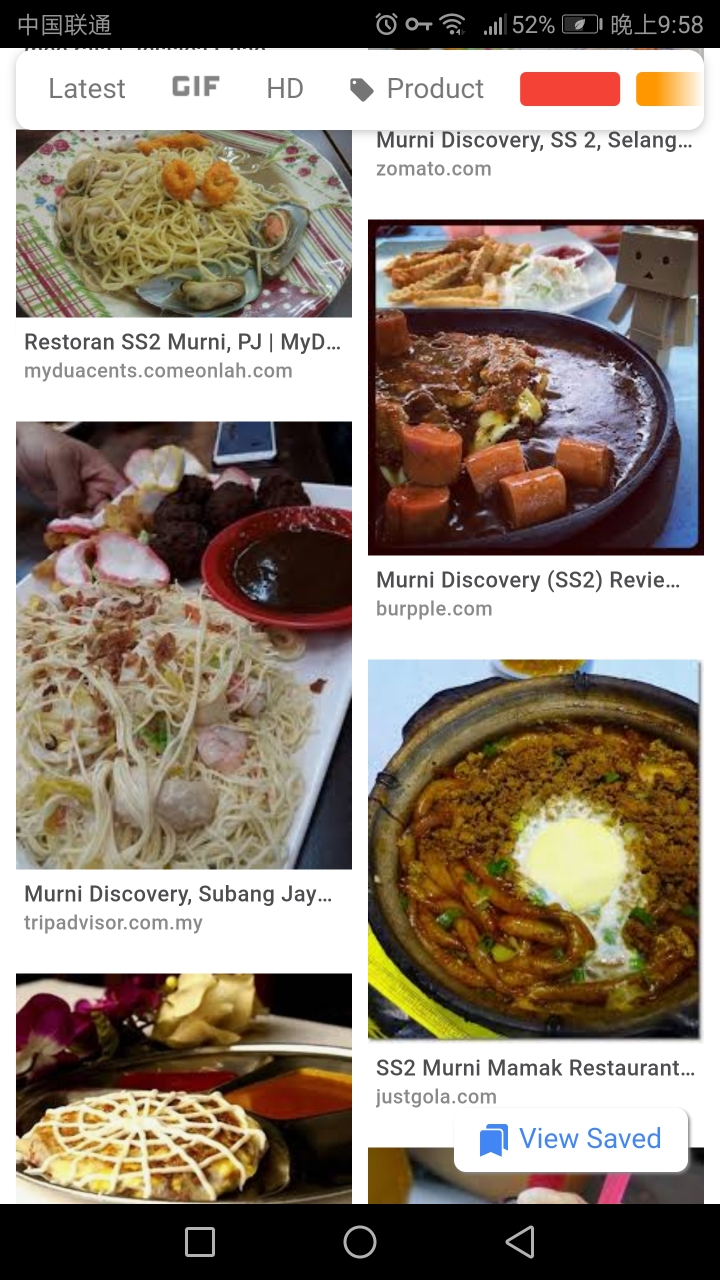Image resolution: width=720 pixels, height=1280 pixels.
Task: Filter by Product tag
Action: coord(417,89)
